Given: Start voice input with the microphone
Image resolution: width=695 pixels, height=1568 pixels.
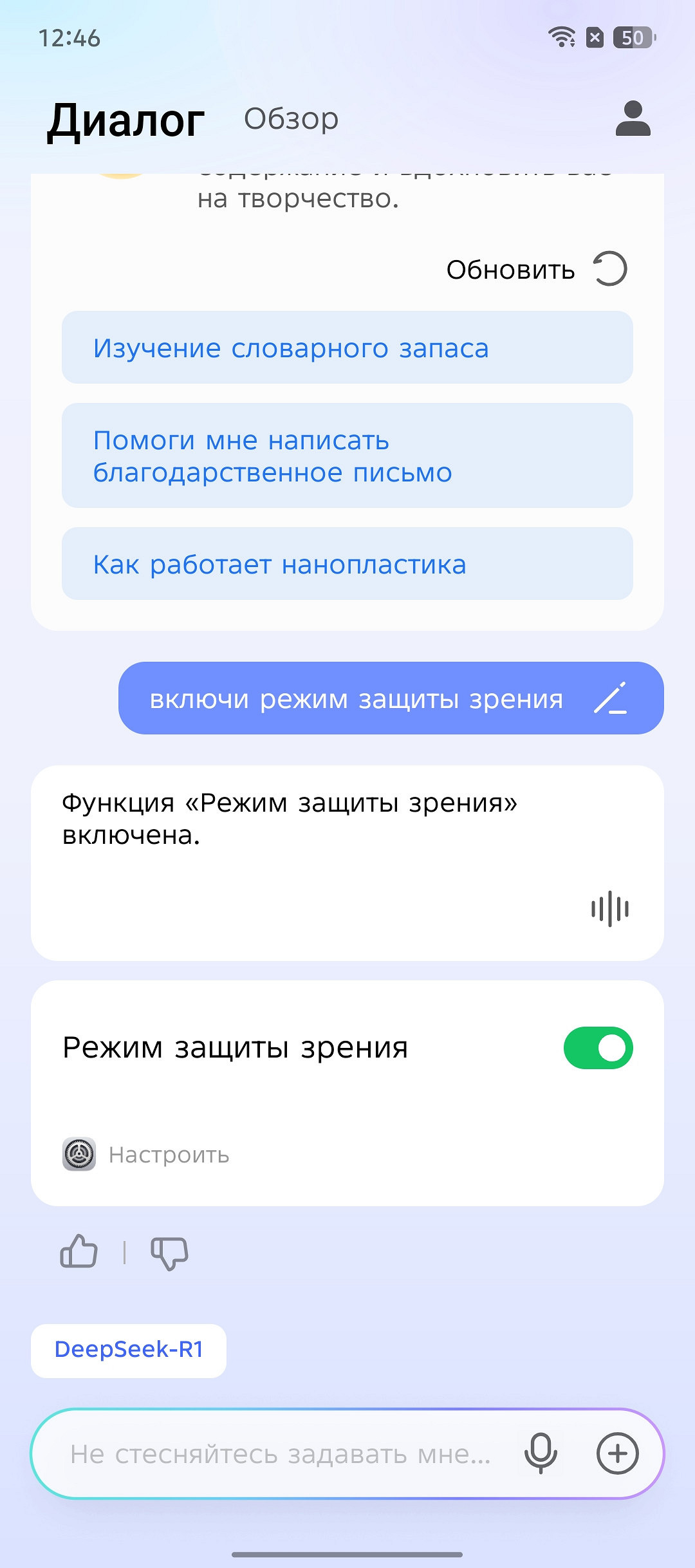Looking at the screenshot, I should click(x=541, y=1453).
